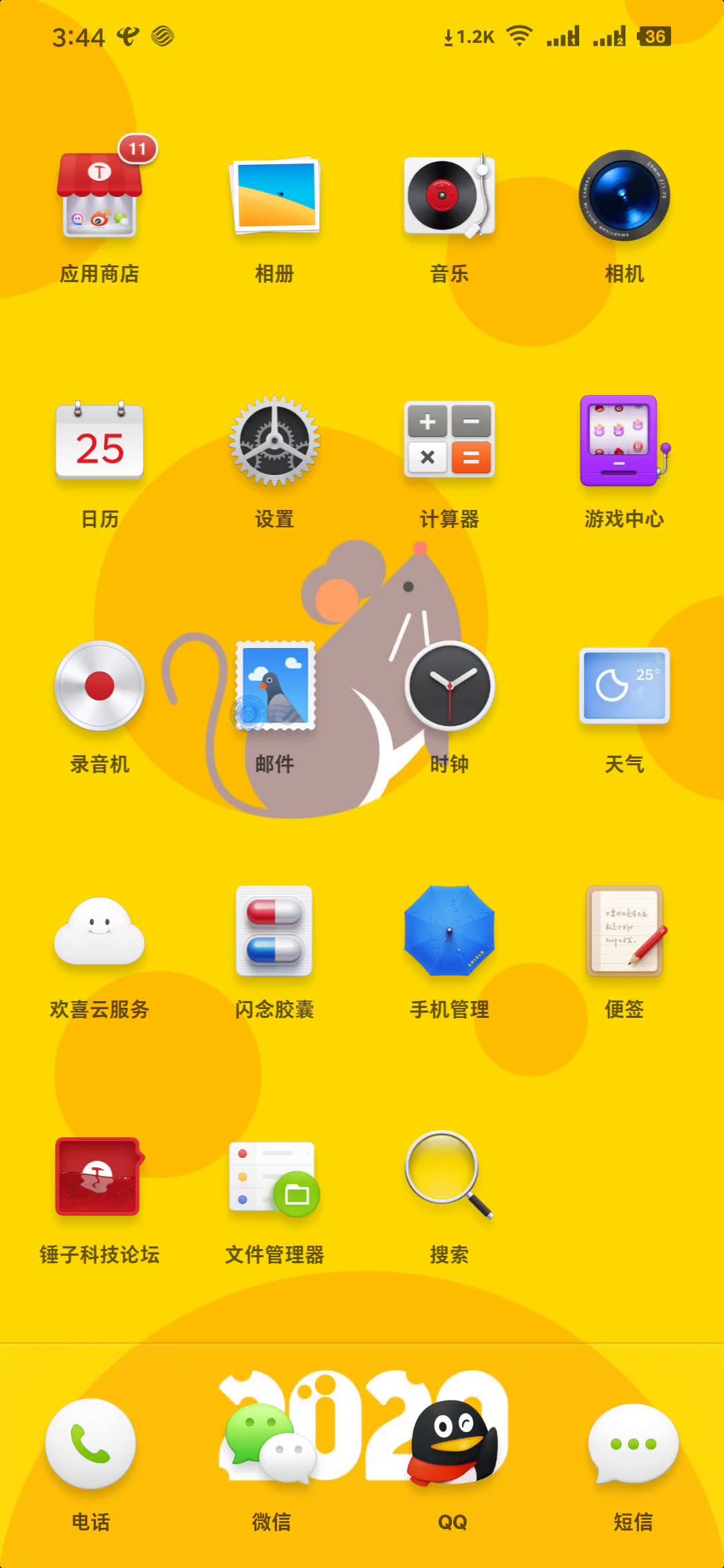Check the 天气 weather app
The width and height of the screenshot is (724, 1568).
click(624, 686)
